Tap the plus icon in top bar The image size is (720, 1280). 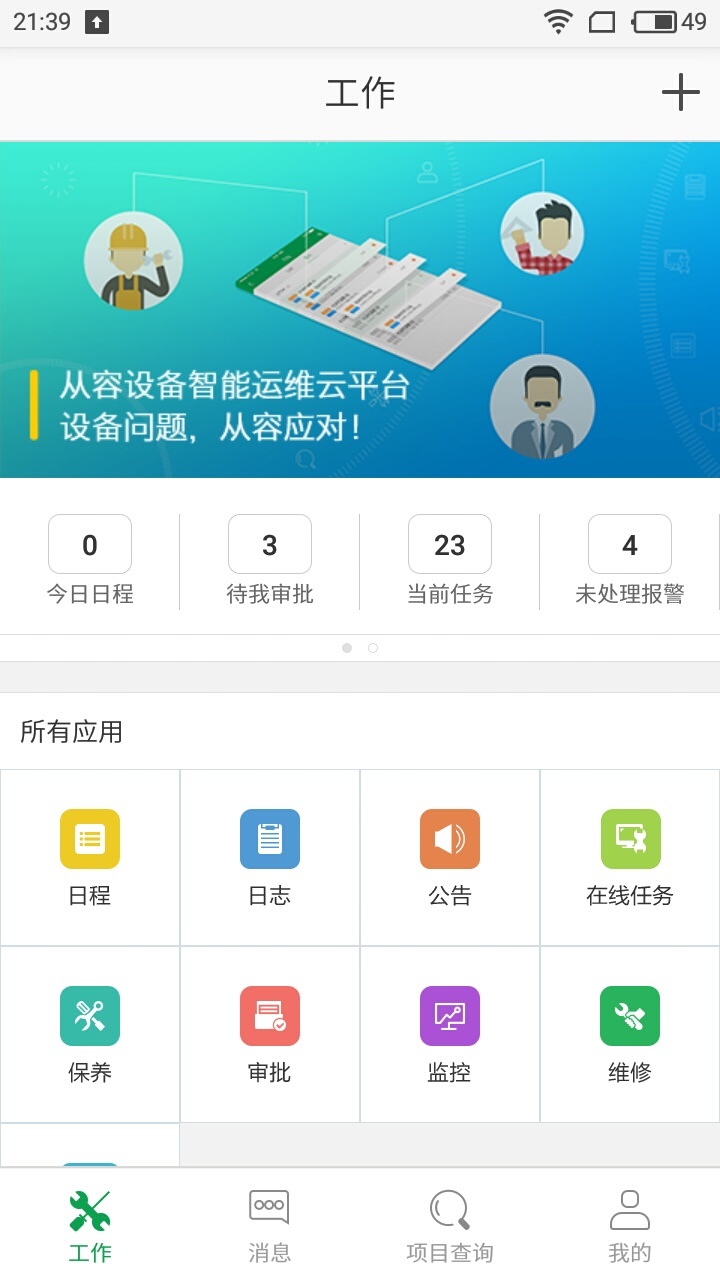click(x=680, y=93)
